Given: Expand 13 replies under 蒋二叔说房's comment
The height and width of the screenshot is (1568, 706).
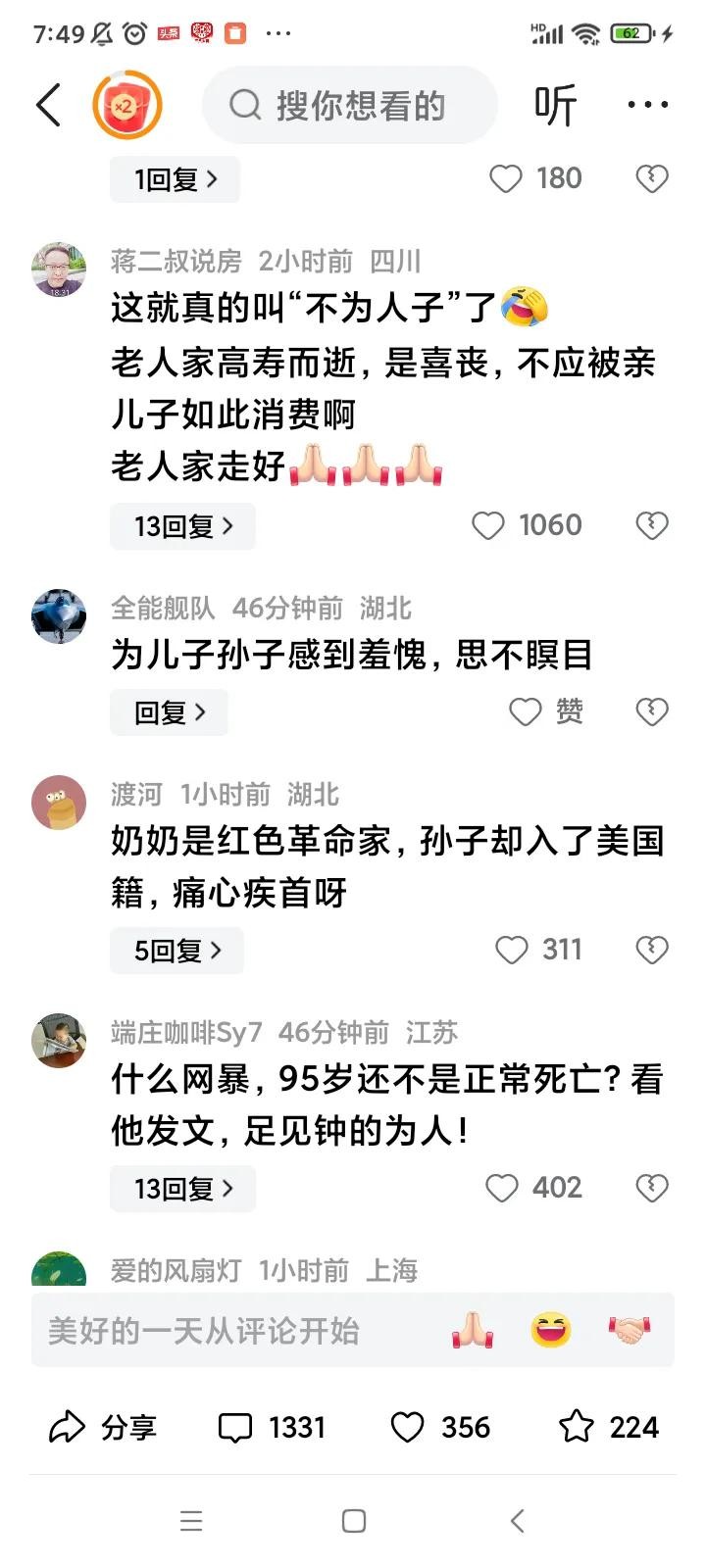Looking at the screenshot, I should (x=183, y=526).
